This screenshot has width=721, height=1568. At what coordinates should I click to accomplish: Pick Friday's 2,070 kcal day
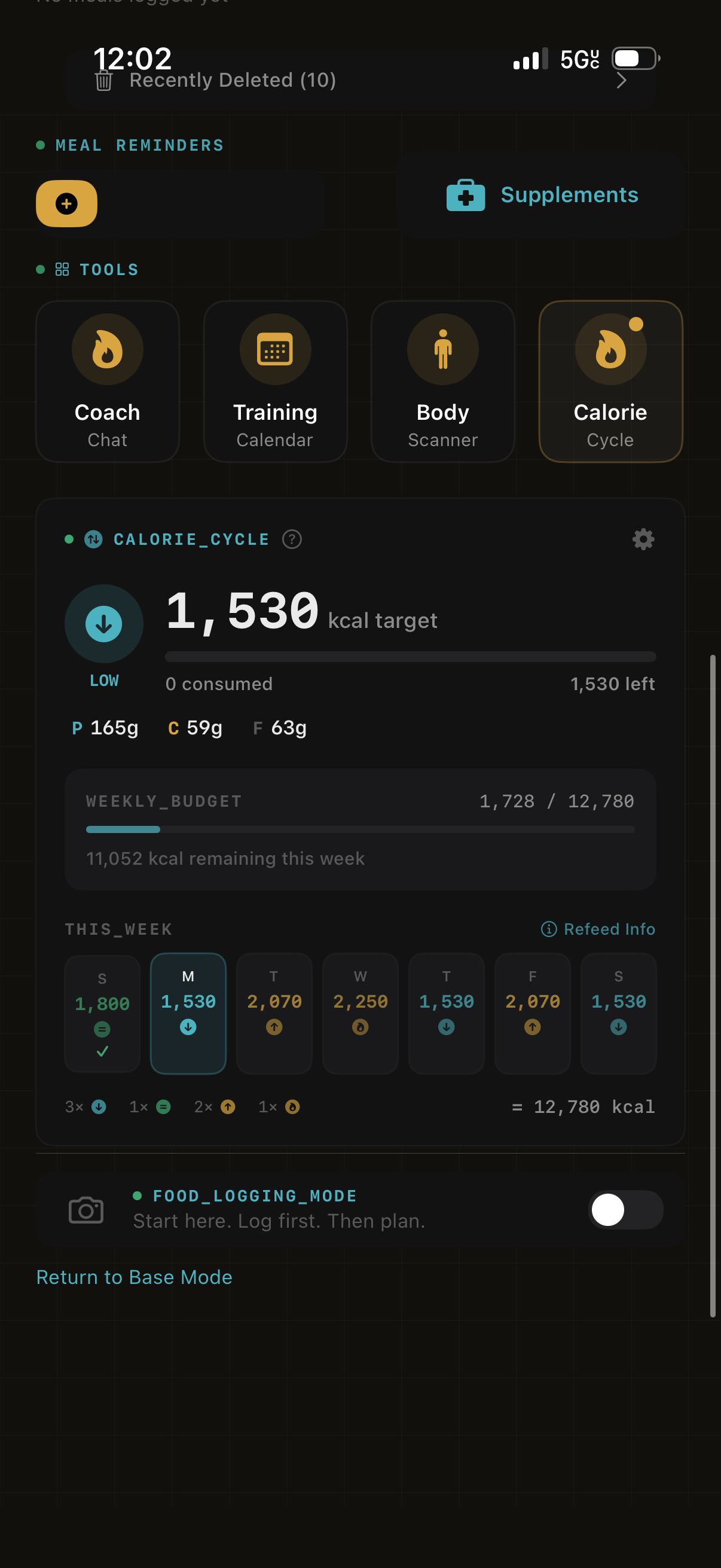point(533,1013)
